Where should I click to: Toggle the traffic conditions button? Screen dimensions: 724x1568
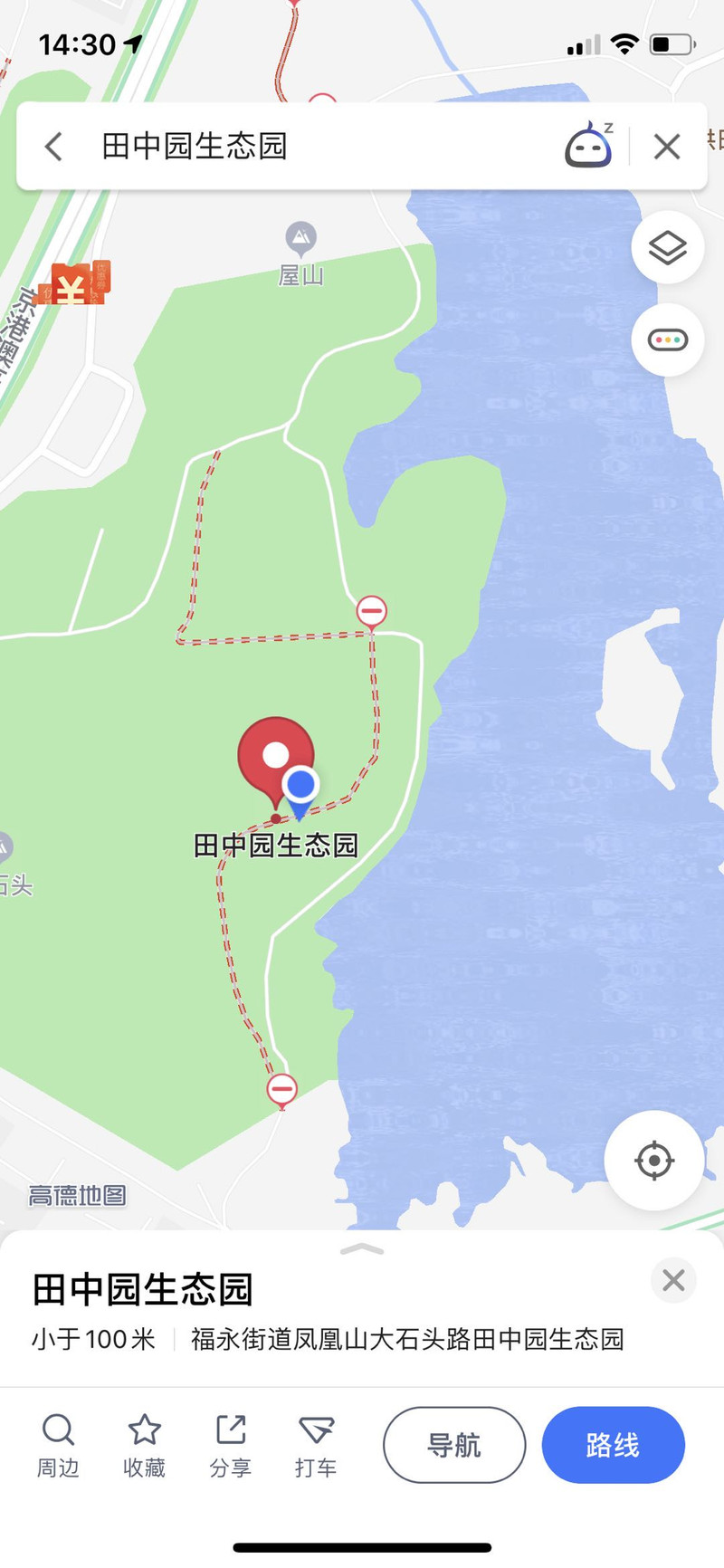click(x=668, y=340)
